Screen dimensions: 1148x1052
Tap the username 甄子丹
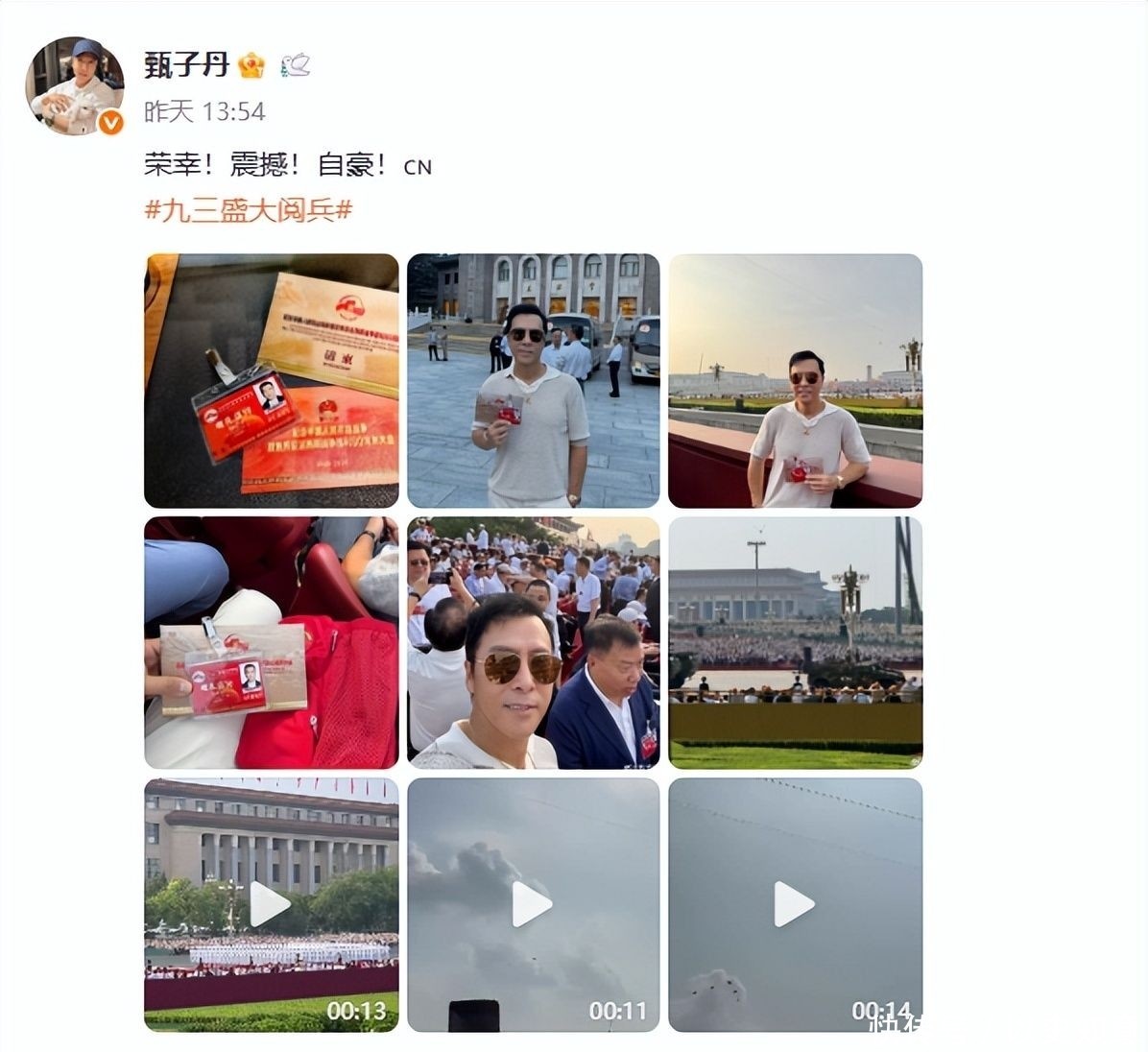click(x=186, y=64)
